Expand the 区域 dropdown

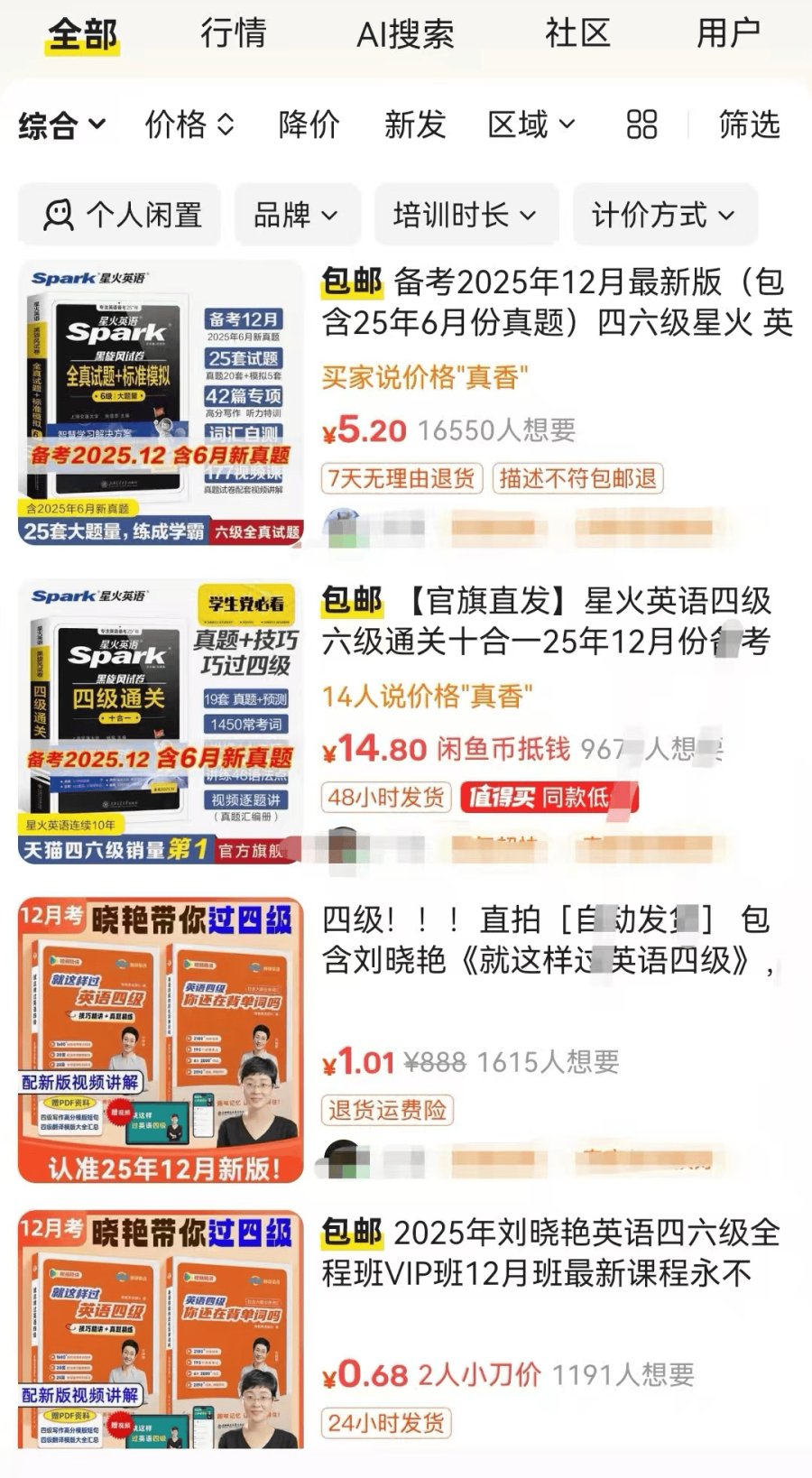coord(531,125)
